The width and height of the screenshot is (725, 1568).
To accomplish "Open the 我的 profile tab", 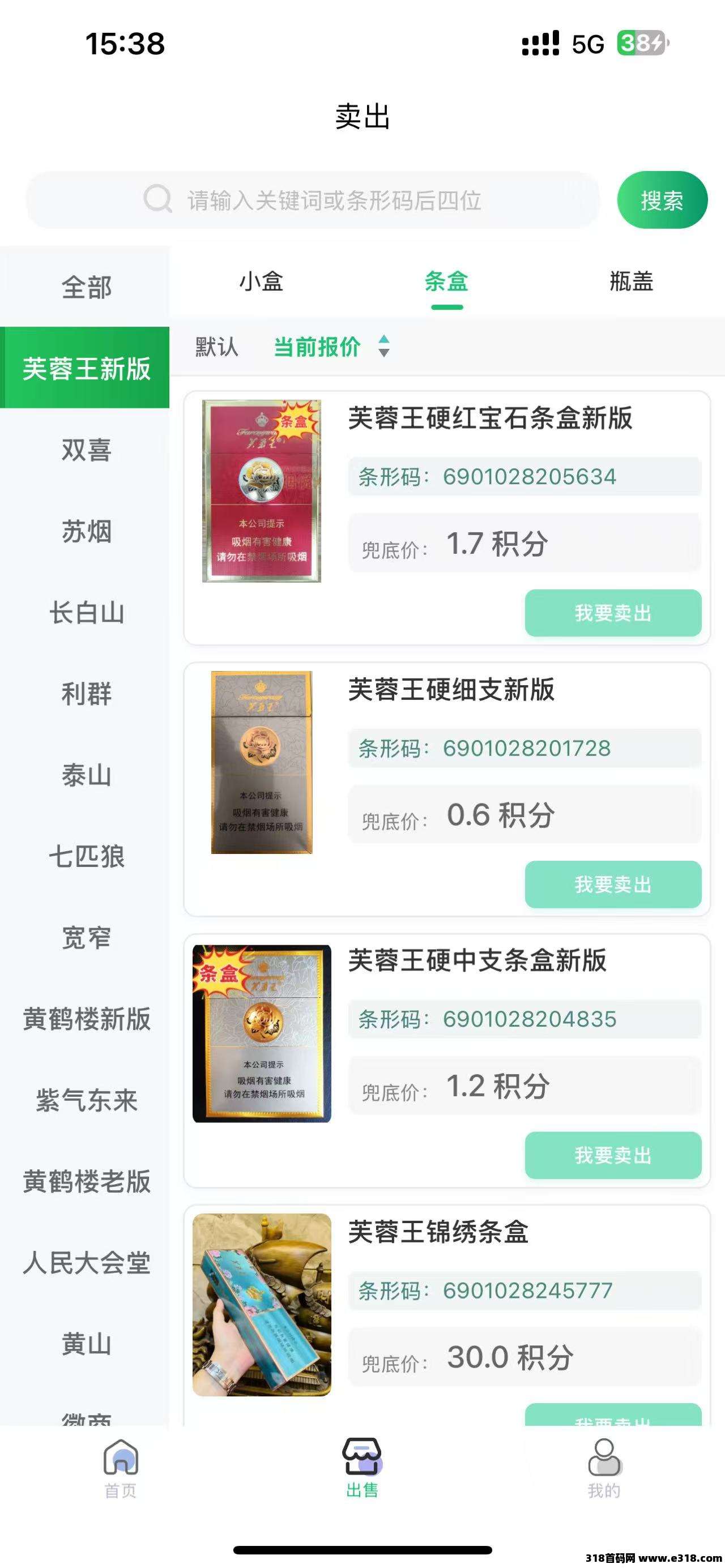I will (x=604, y=1468).
